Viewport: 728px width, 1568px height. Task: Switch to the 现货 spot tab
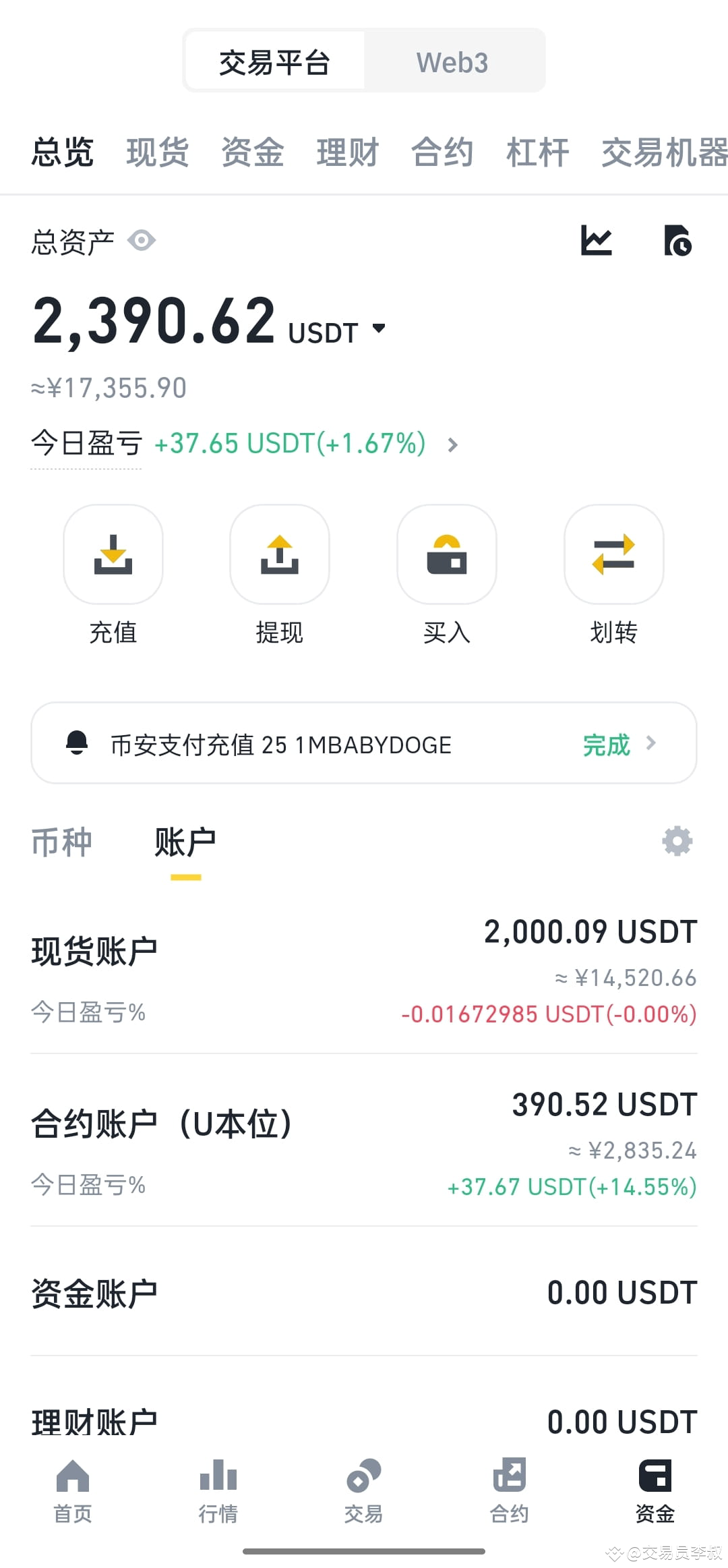157,153
